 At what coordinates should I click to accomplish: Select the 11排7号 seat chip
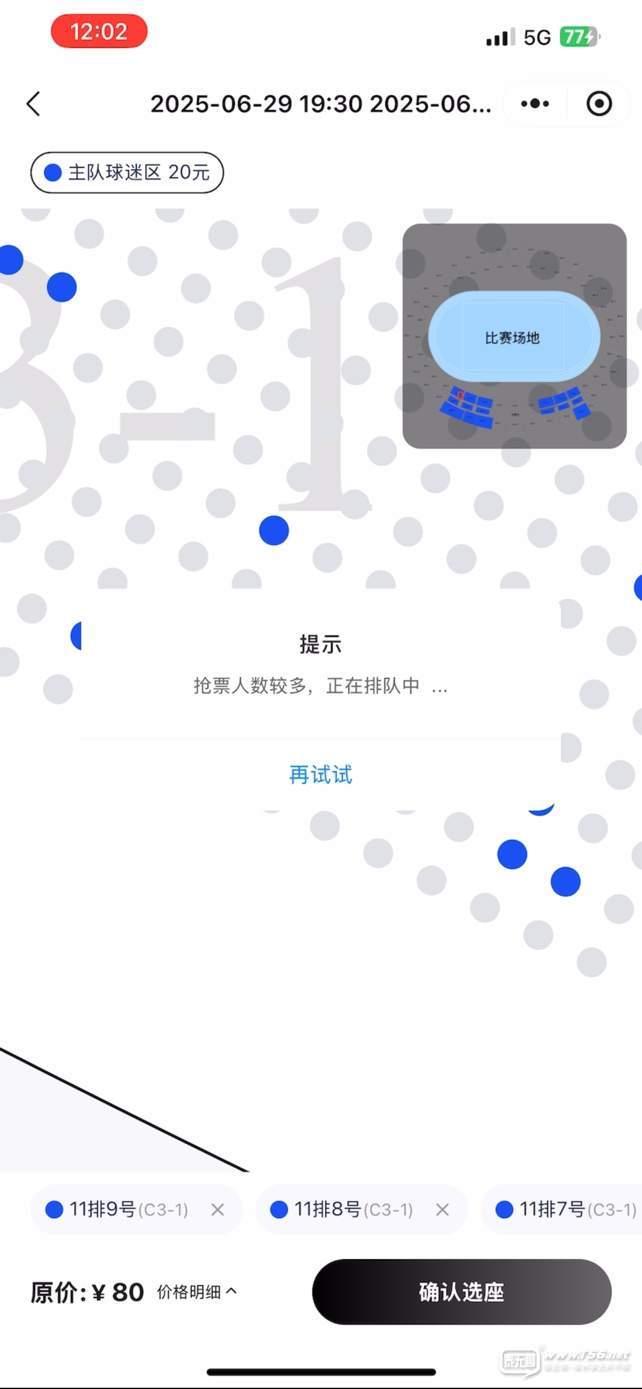point(565,1210)
